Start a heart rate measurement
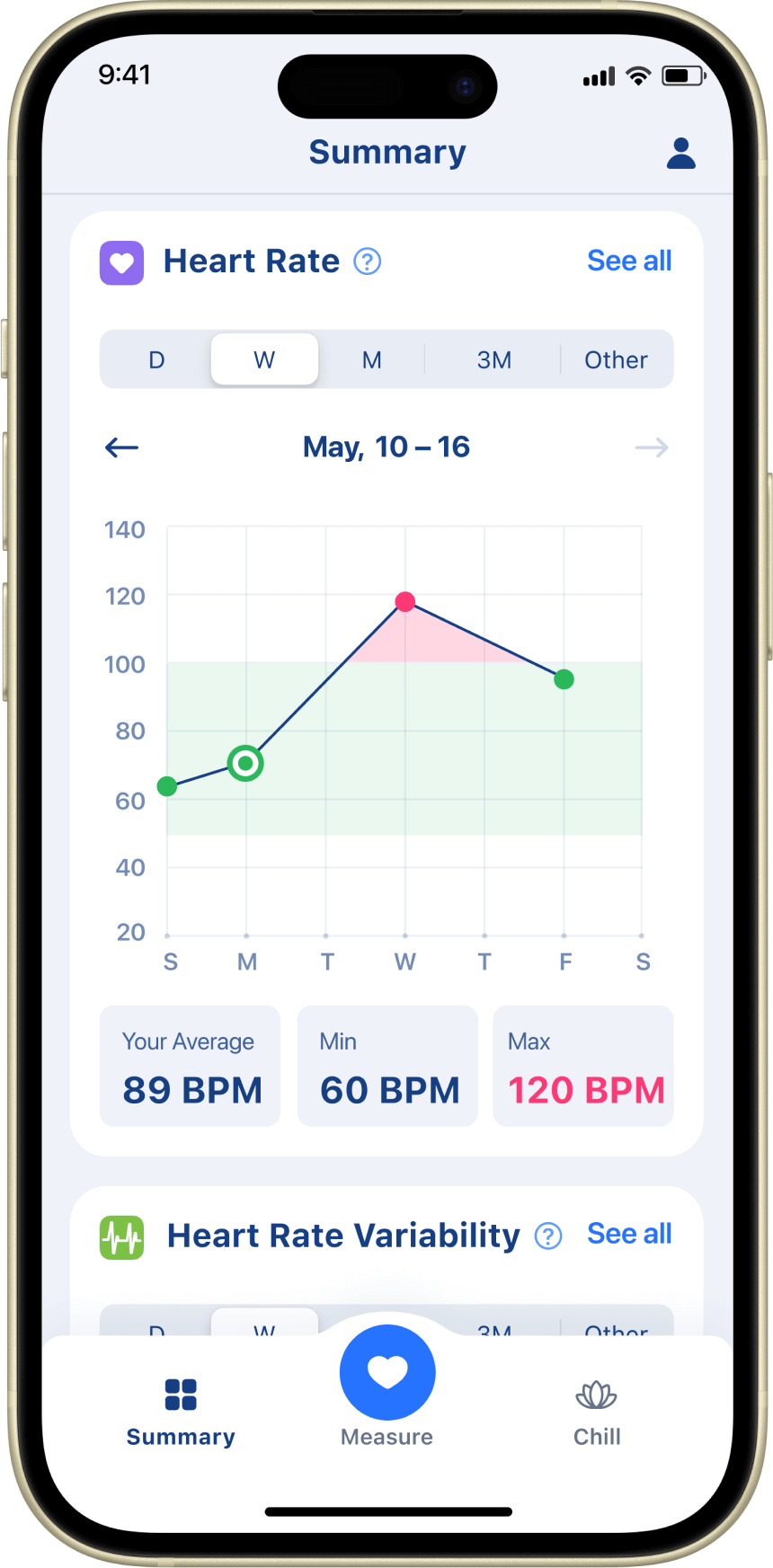This screenshot has height=1568, width=773. [387, 1373]
